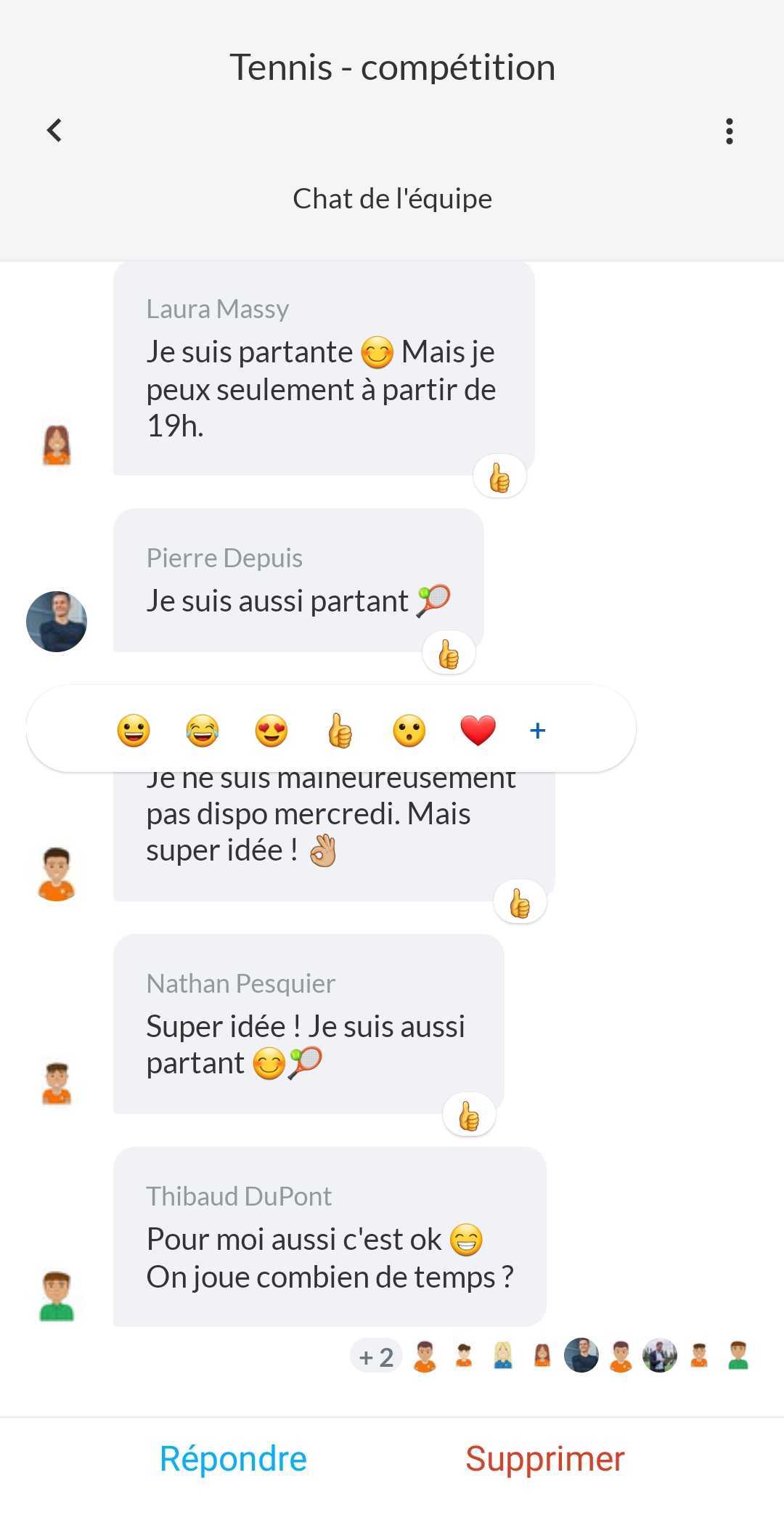Go back from the team chat
The width and height of the screenshot is (784, 1536).
tap(54, 131)
